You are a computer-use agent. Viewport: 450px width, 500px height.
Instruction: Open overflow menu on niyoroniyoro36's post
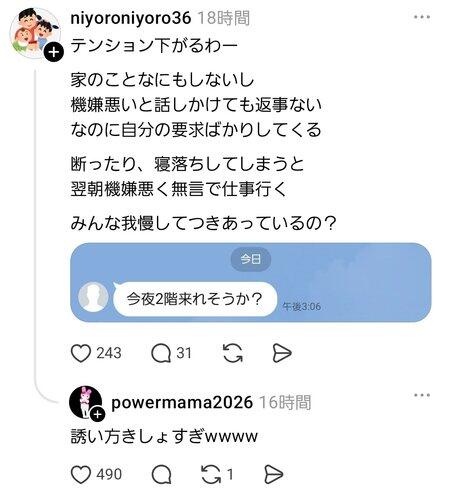422,17
